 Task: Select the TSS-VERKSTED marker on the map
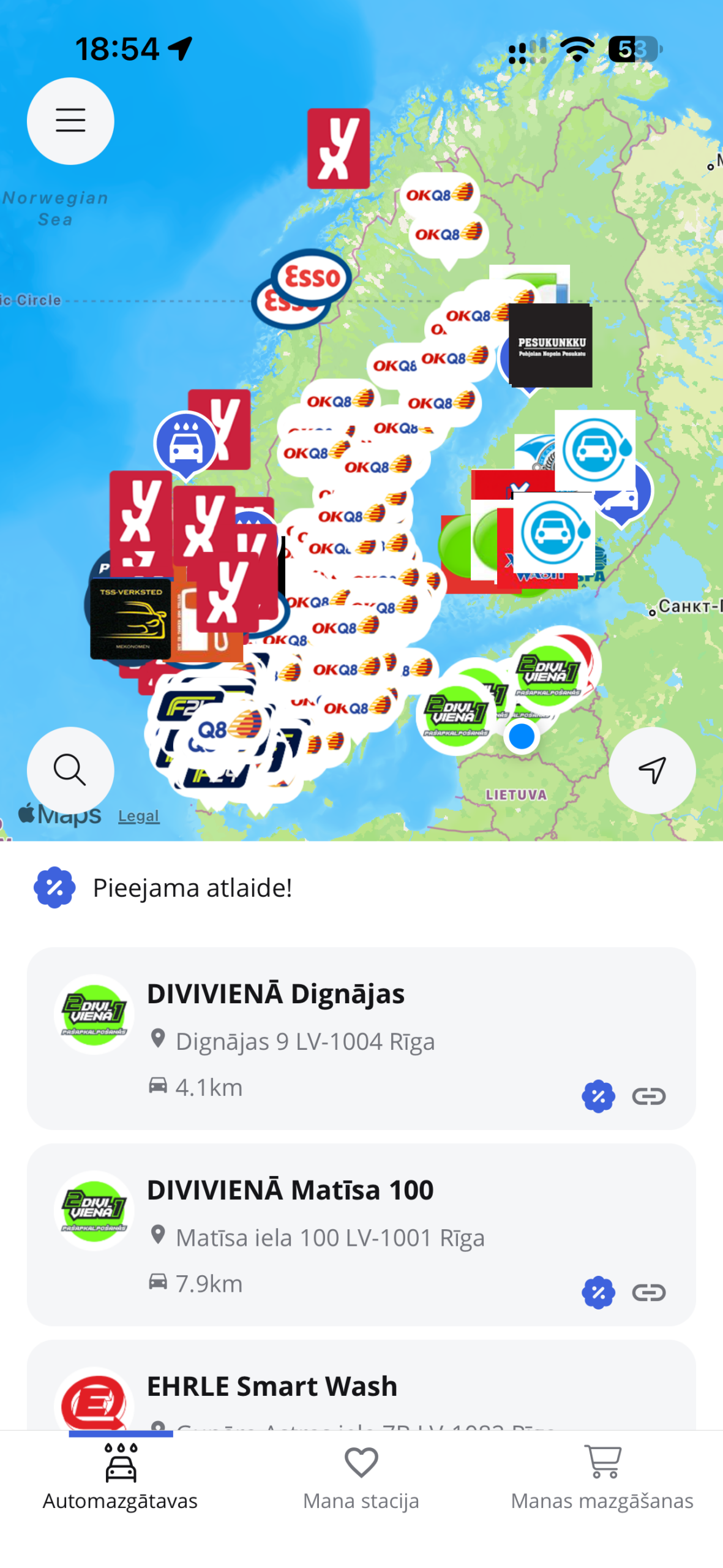point(130,619)
